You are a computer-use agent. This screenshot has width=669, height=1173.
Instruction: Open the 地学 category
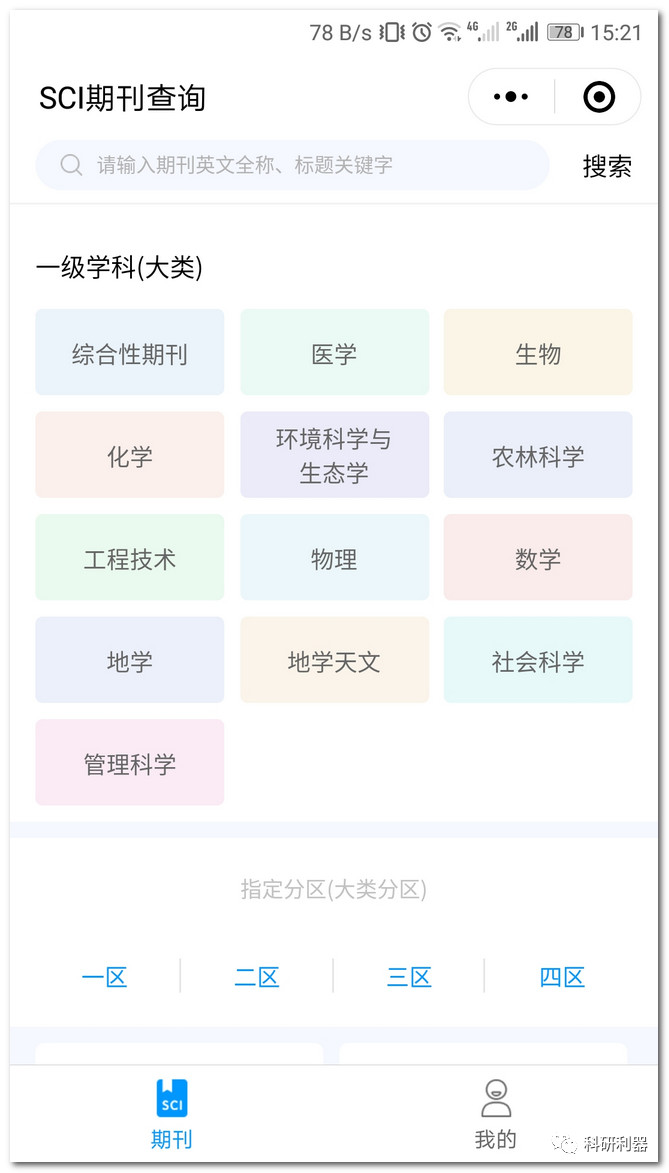pos(130,660)
